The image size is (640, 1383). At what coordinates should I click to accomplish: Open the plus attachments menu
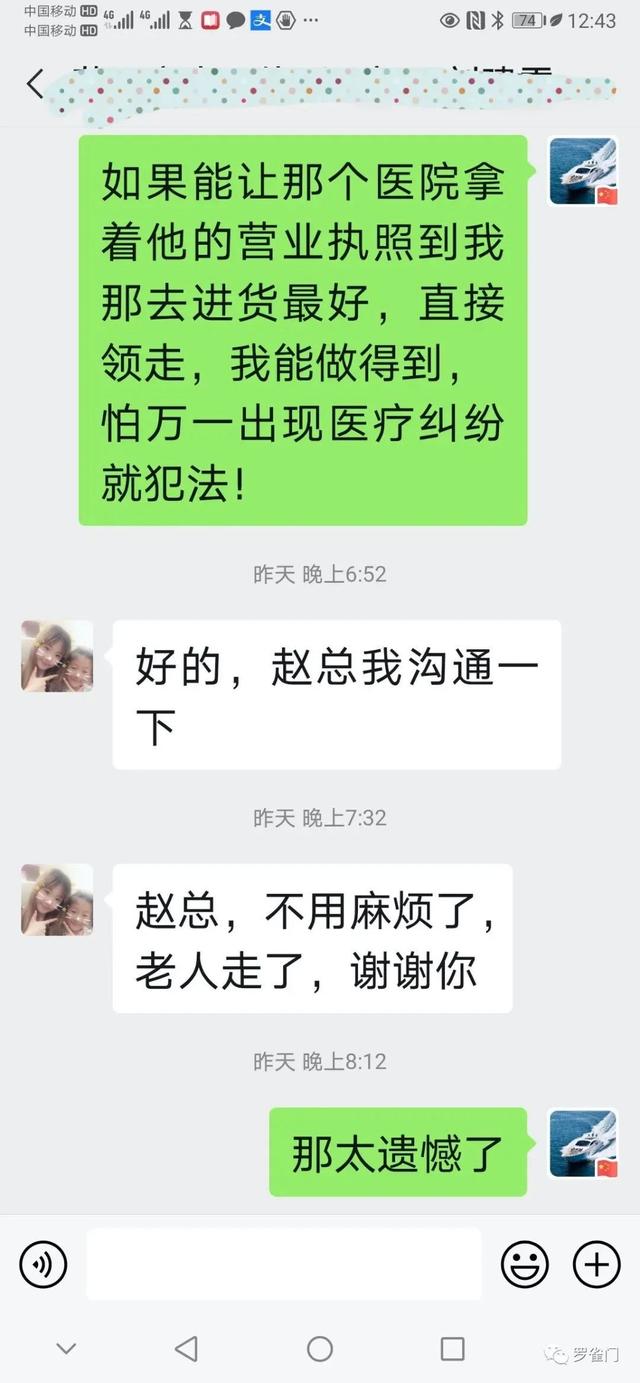[596, 1264]
